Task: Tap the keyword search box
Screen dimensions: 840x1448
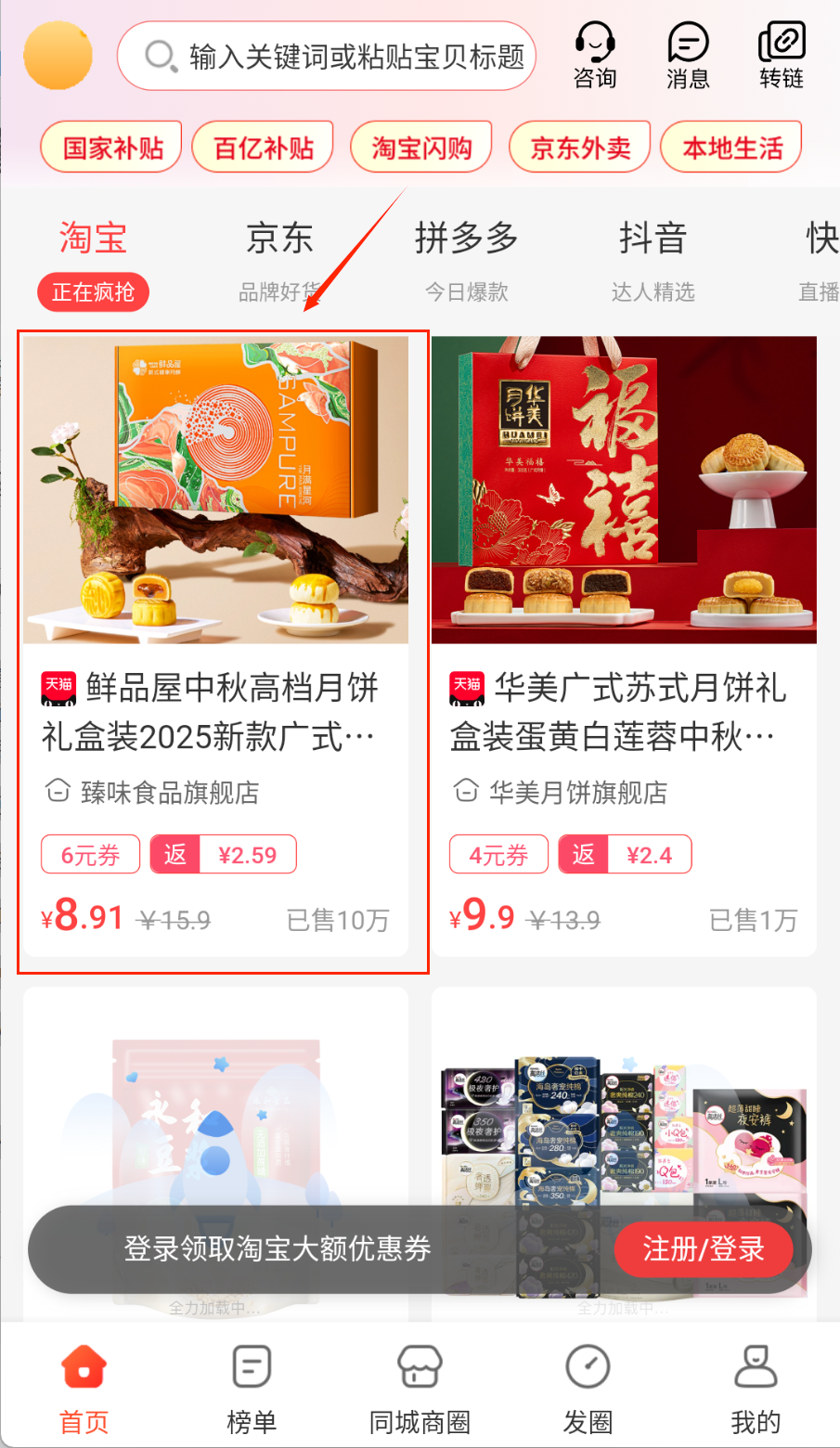Action: click(339, 57)
